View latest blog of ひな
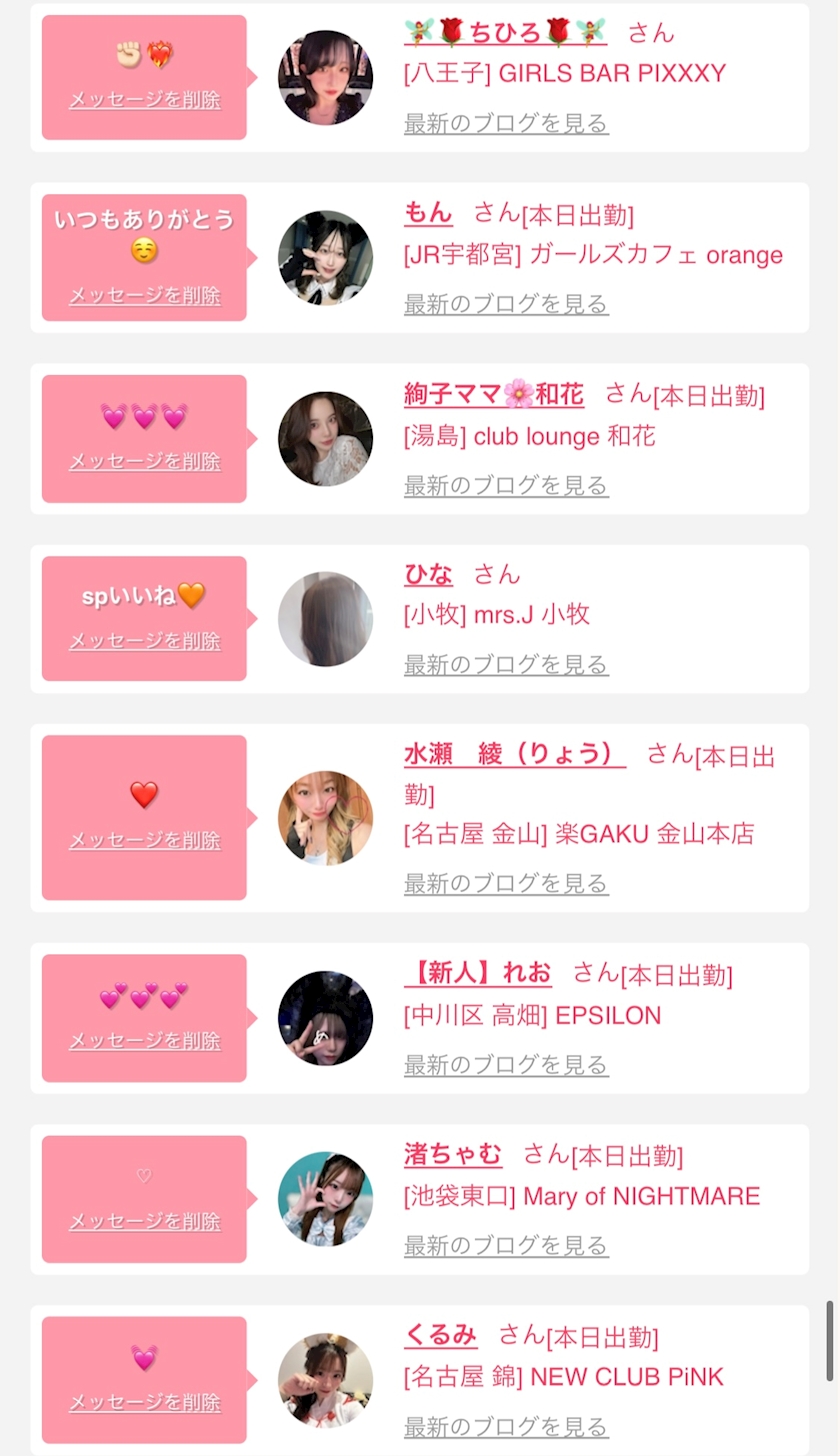The width and height of the screenshot is (840, 1456). point(506,665)
